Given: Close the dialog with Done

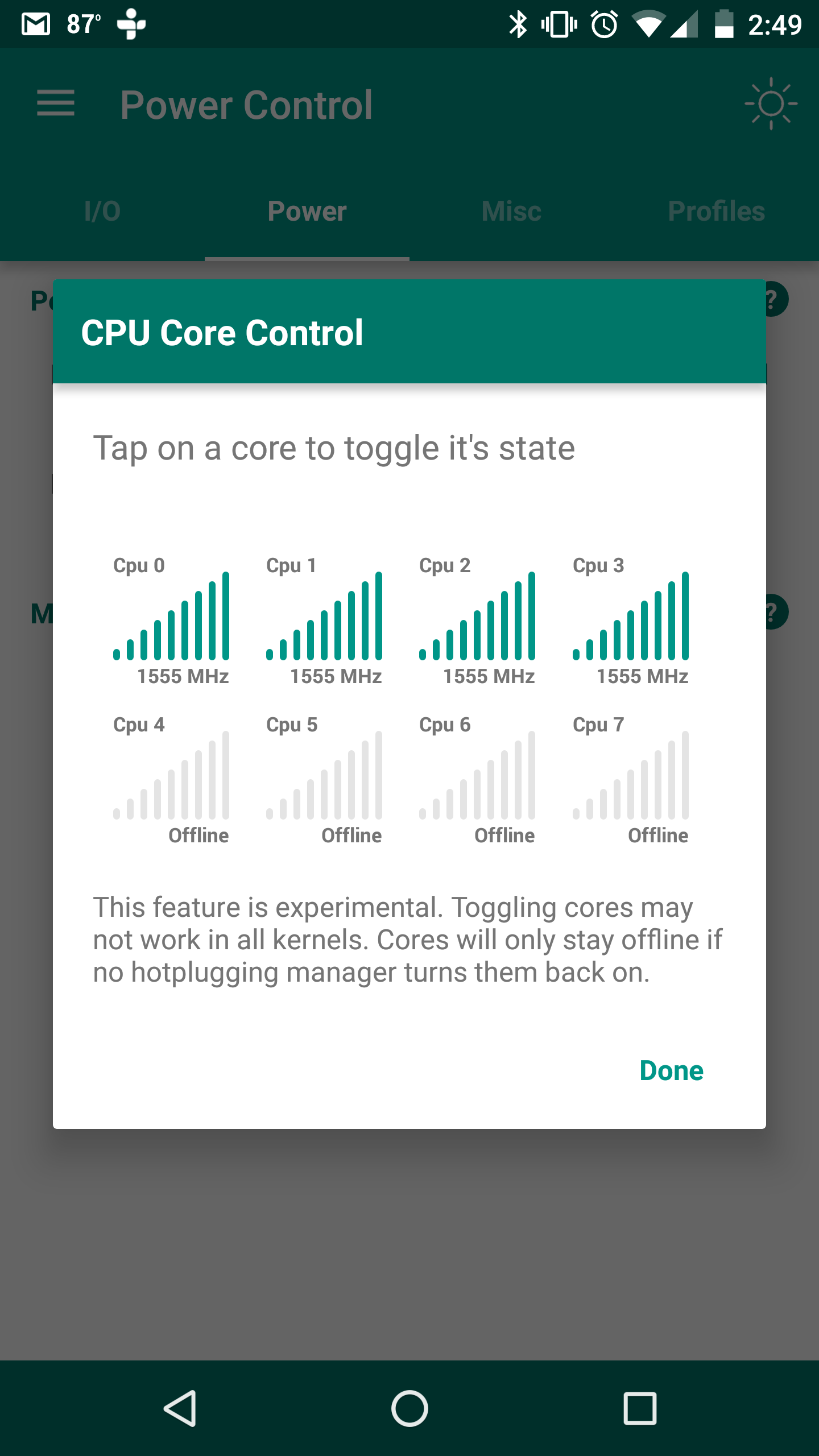Looking at the screenshot, I should tap(671, 1070).
